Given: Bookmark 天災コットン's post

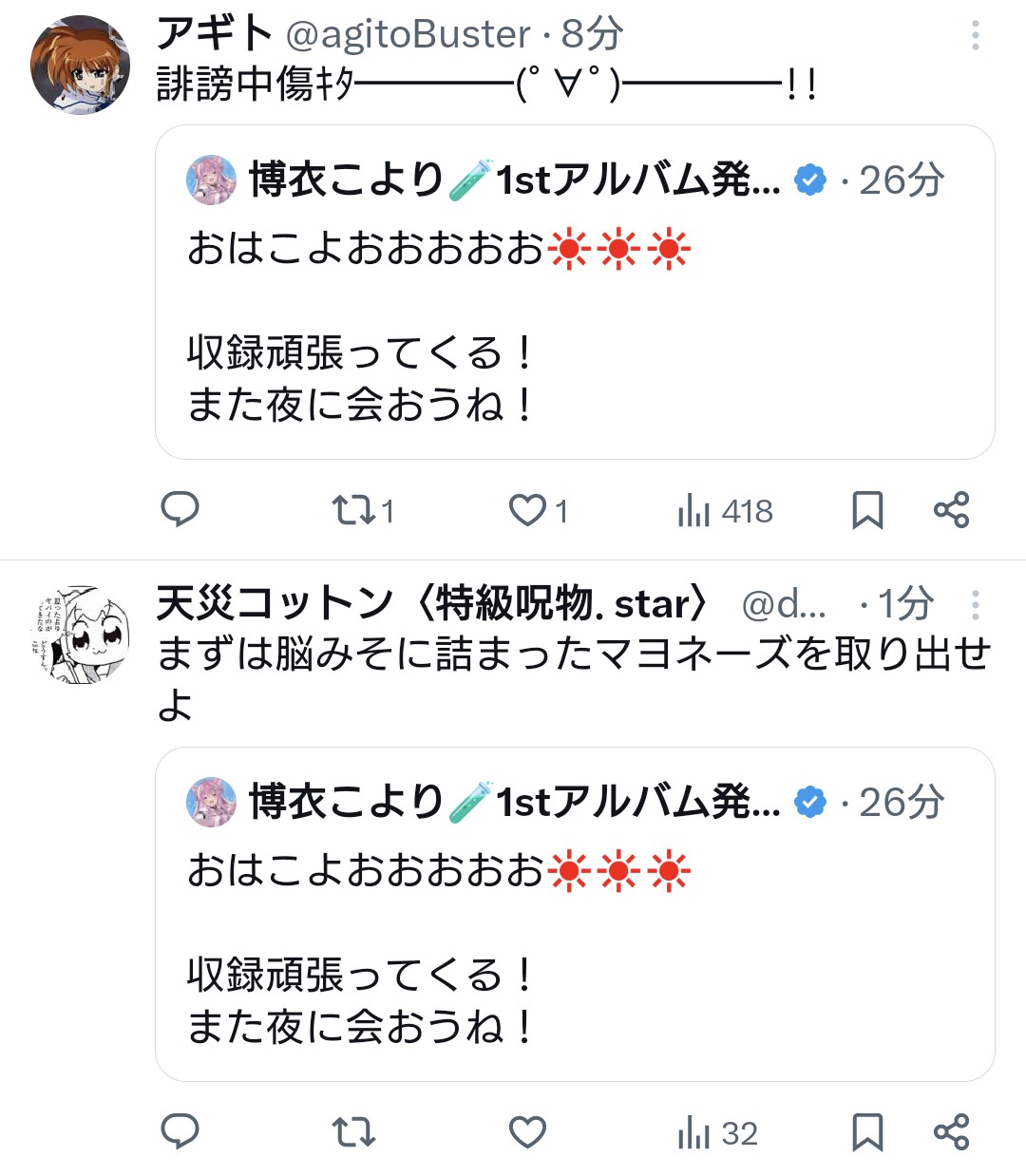Looking at the screenshot, I should (867, 1132).
